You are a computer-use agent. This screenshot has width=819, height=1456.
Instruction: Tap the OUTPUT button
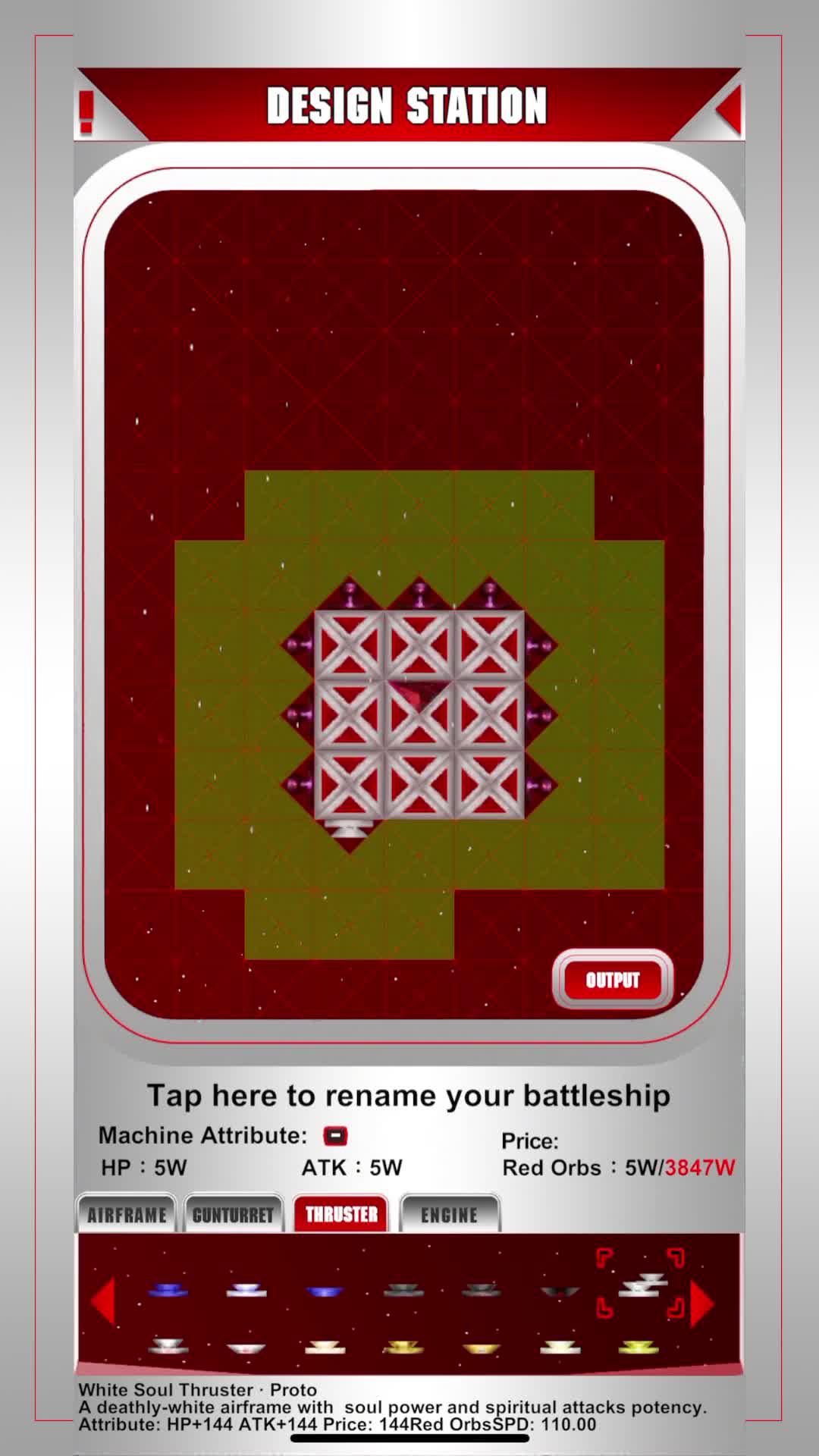click(613, 980)
